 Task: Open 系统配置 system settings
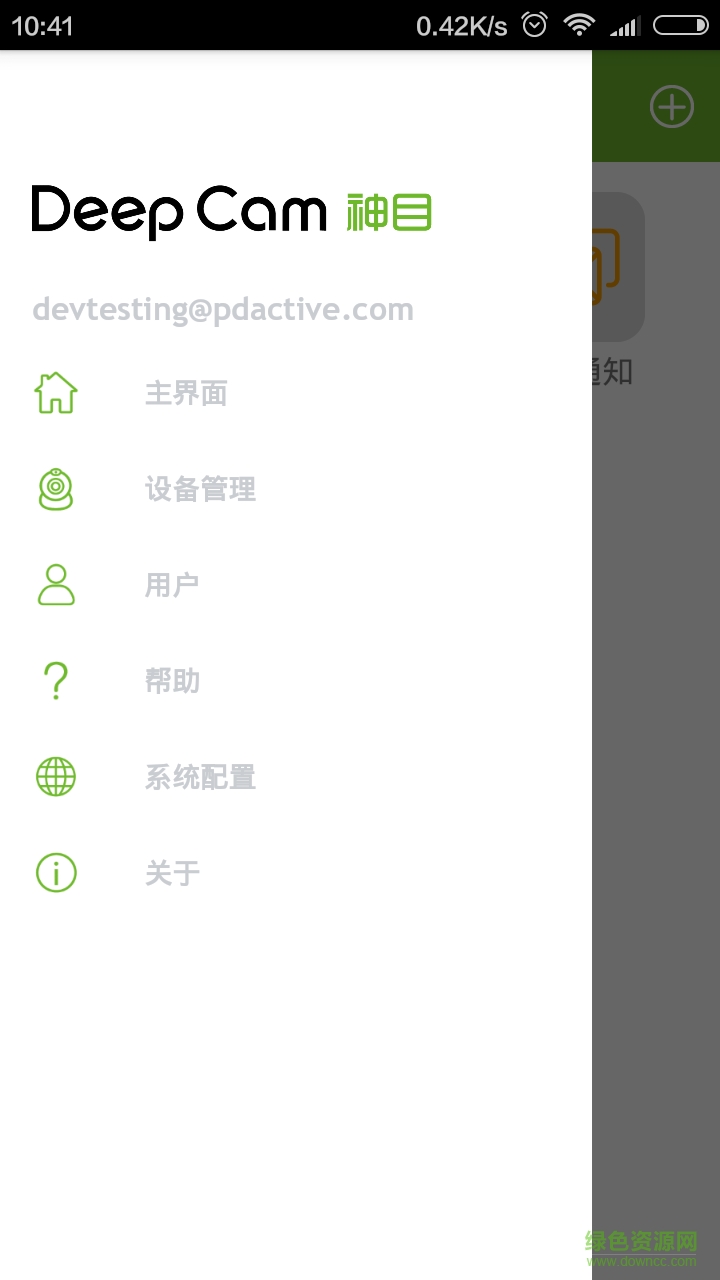tap(200, 777)
